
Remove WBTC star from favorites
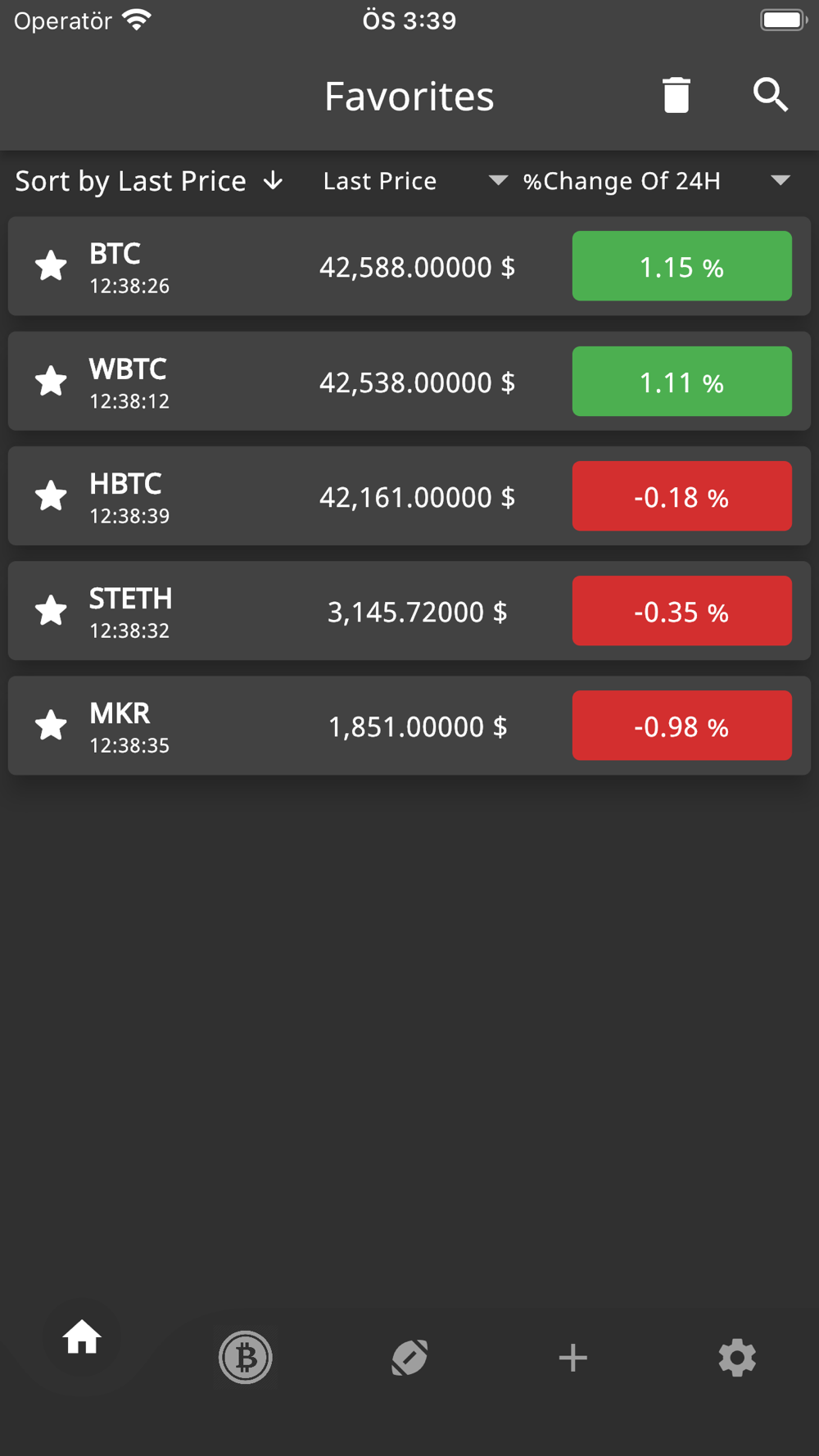[x=51, y=381]
